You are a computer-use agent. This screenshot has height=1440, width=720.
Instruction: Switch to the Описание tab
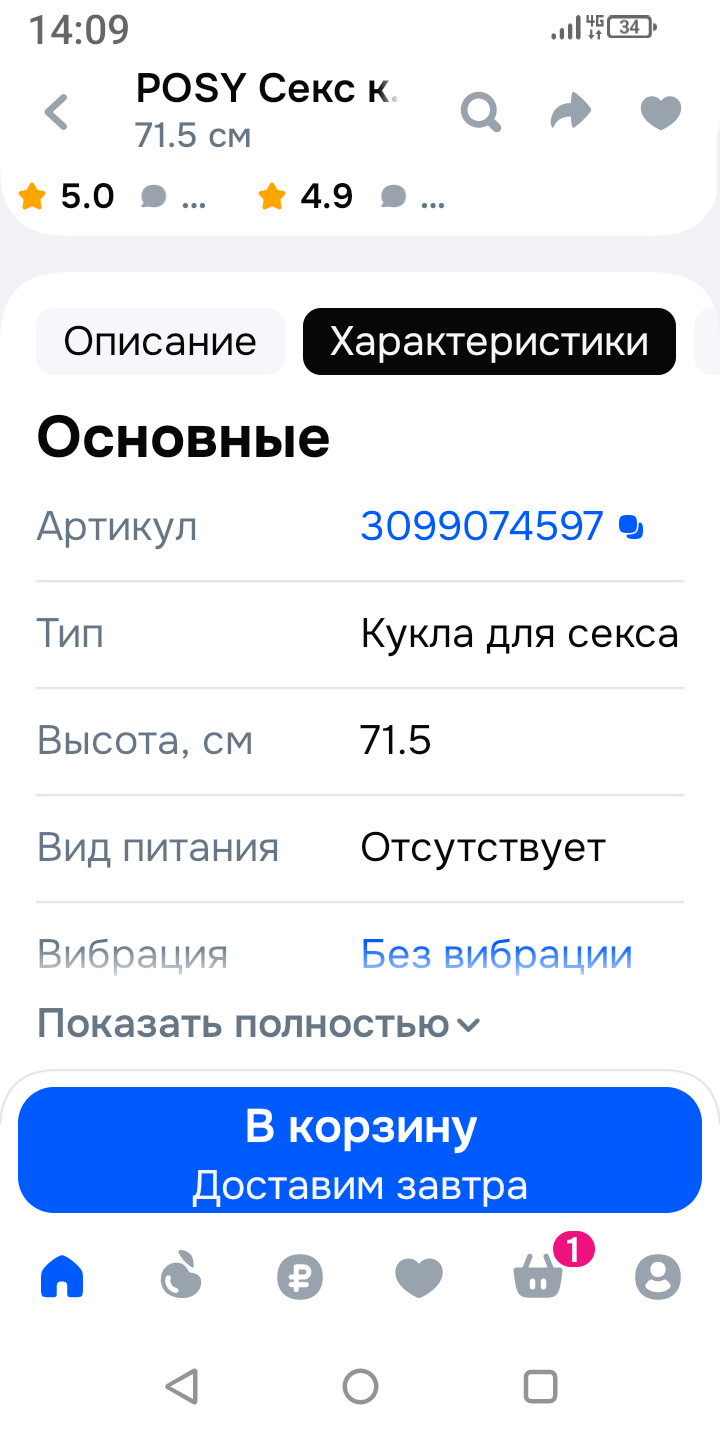pos(160,342)
